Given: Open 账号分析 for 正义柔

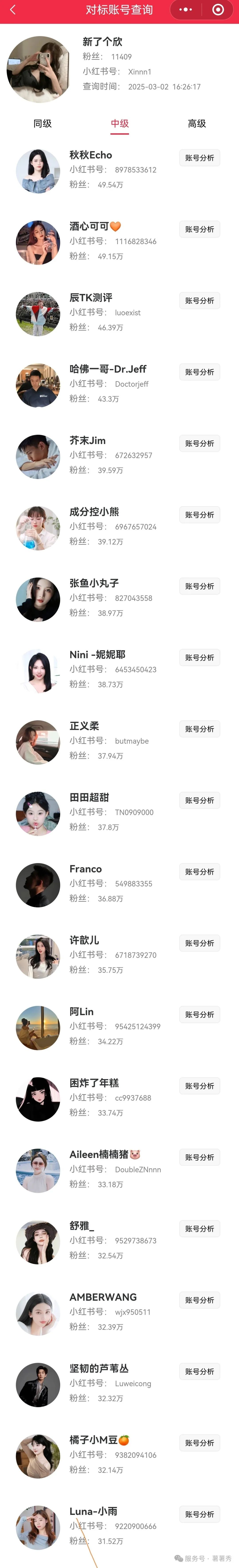Looking at the screenshot, I should 199,729.
